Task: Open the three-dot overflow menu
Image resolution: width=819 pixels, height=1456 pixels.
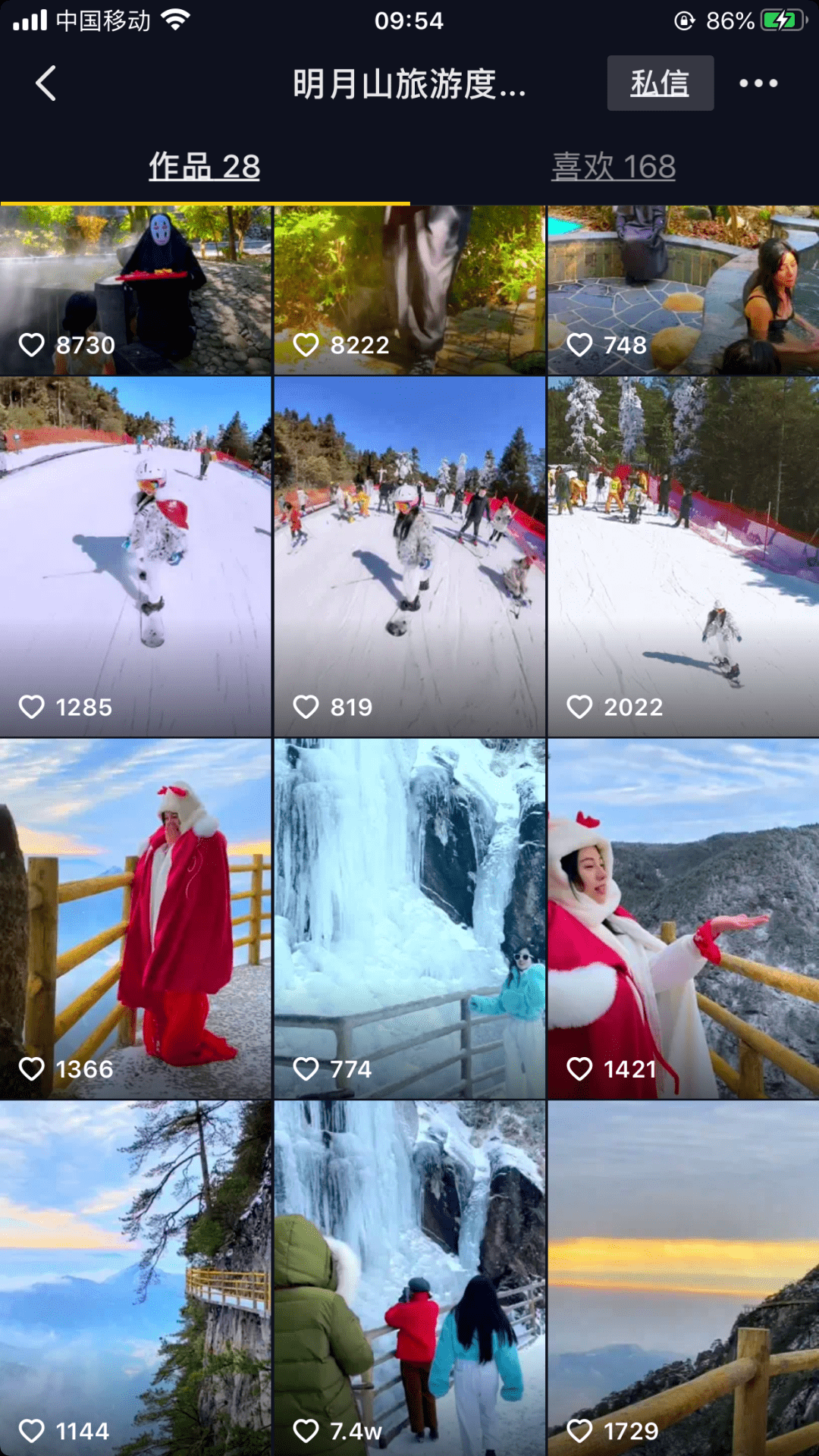Action: coord(758,83)
